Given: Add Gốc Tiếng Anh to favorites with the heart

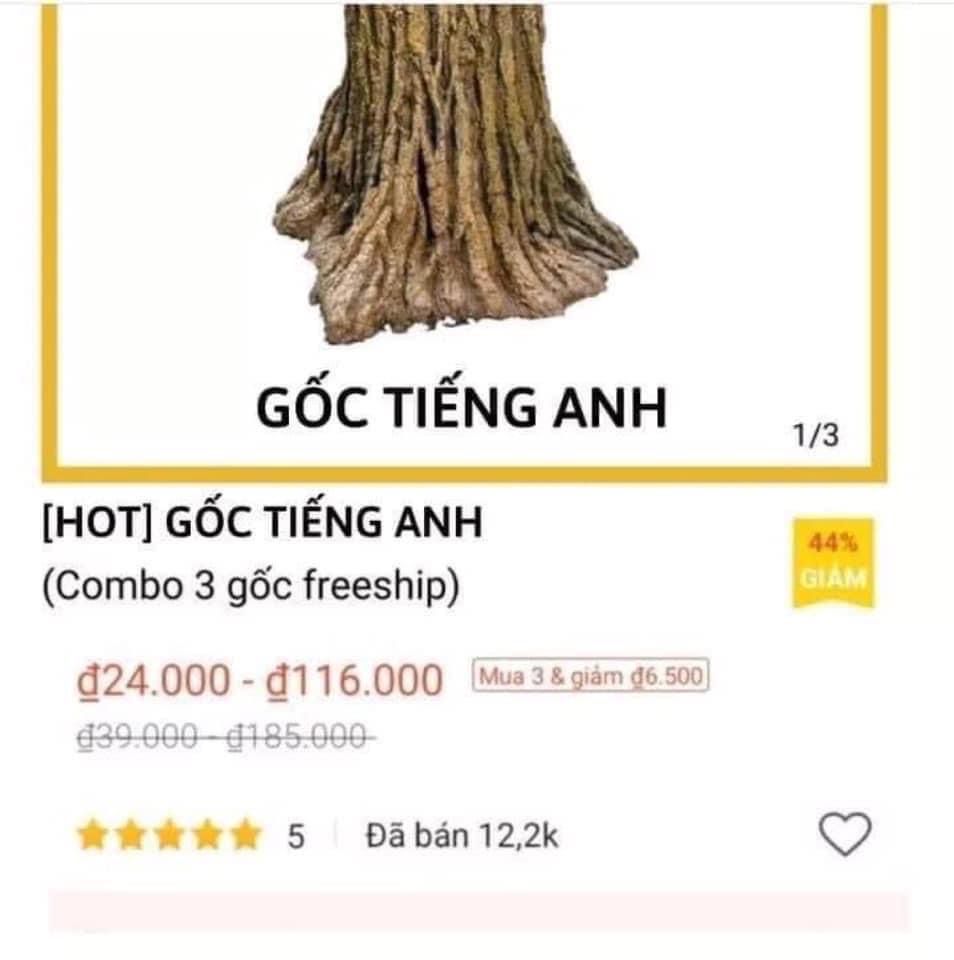Looking at the screenshot, I should (845, 834).
